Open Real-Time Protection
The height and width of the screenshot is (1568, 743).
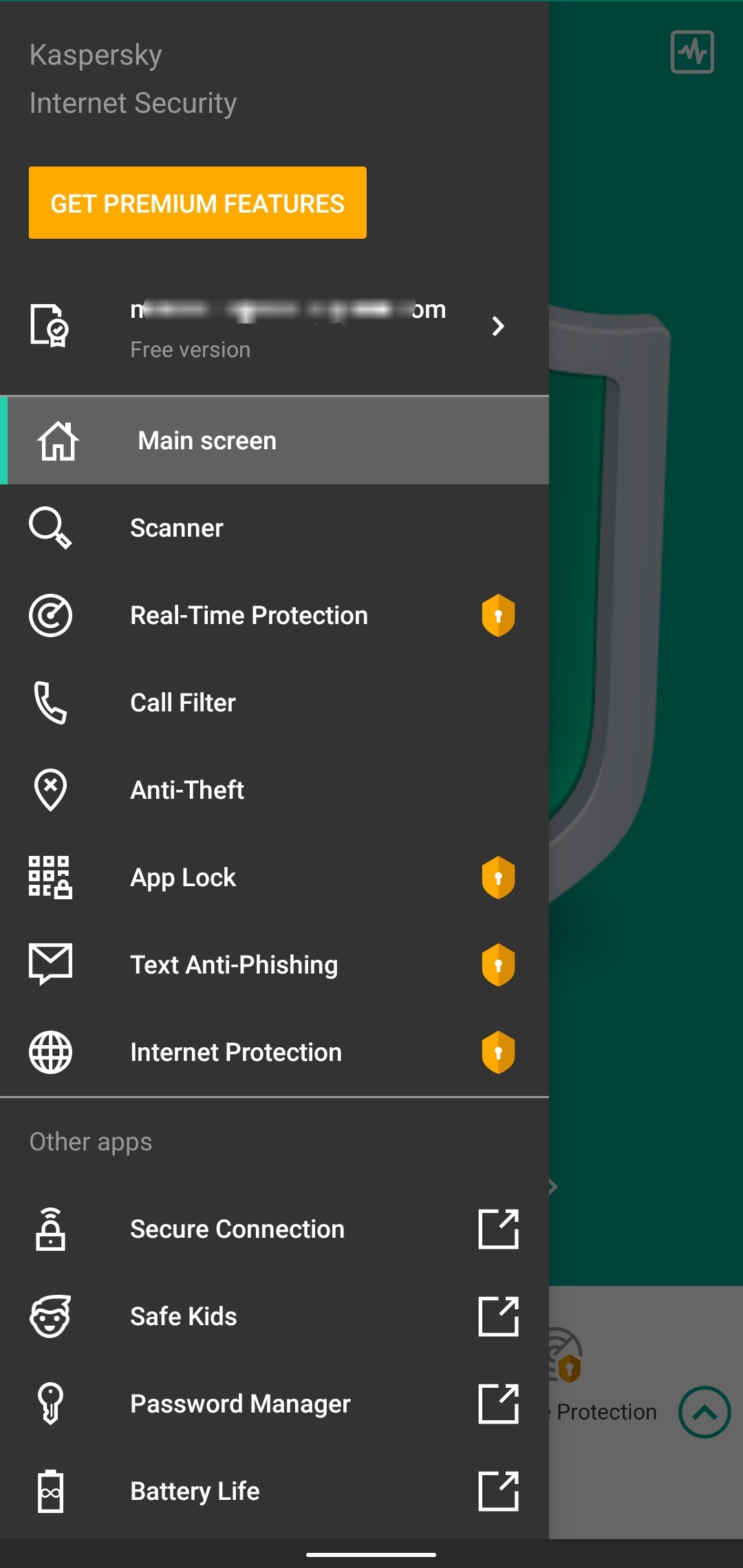274,615
